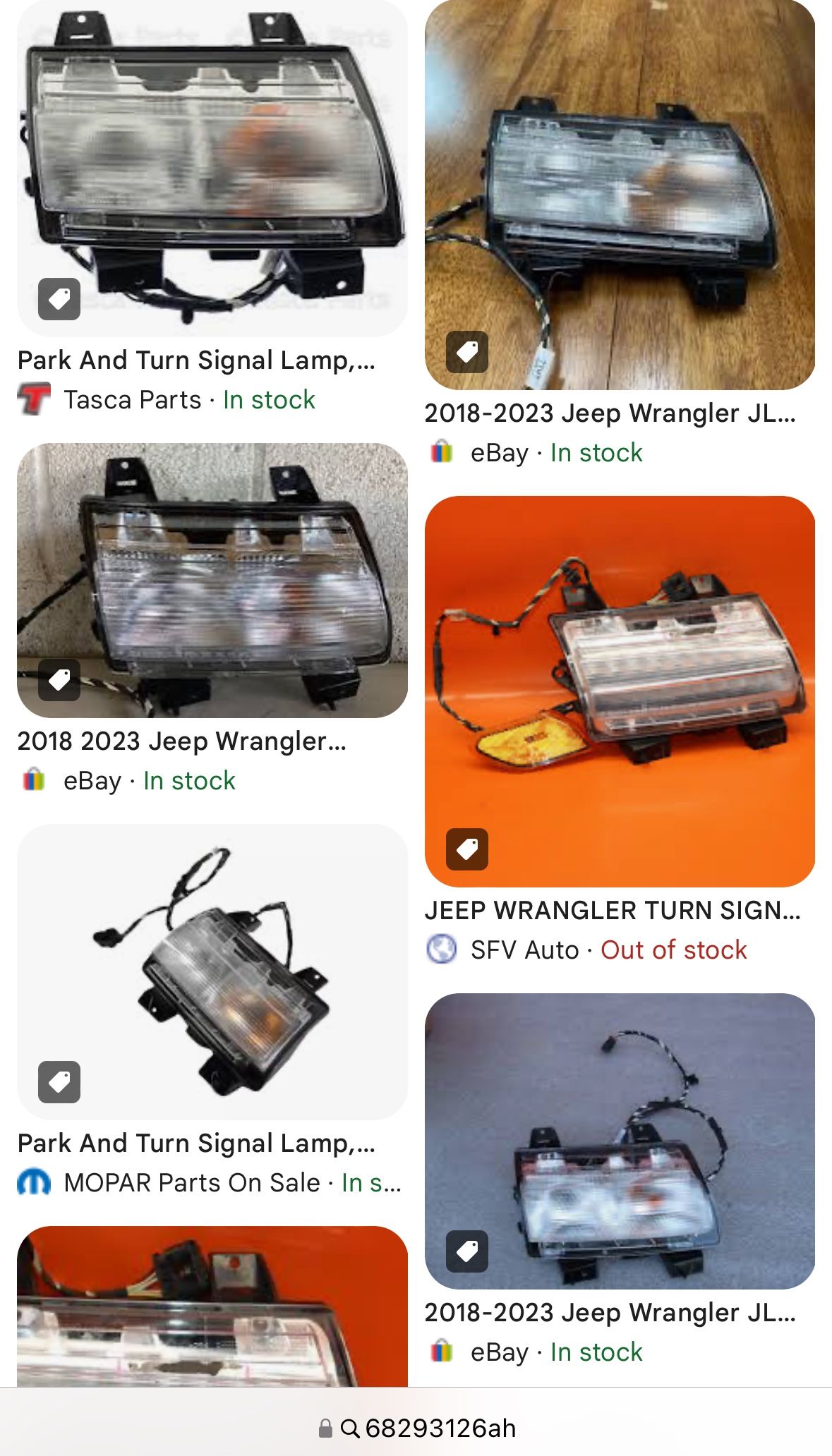The height and width of the screenshot is (1456, 832).
Task: Open the JEEP WRANGLER TURN SIGN... title link
Action: (x=613, y=911)
